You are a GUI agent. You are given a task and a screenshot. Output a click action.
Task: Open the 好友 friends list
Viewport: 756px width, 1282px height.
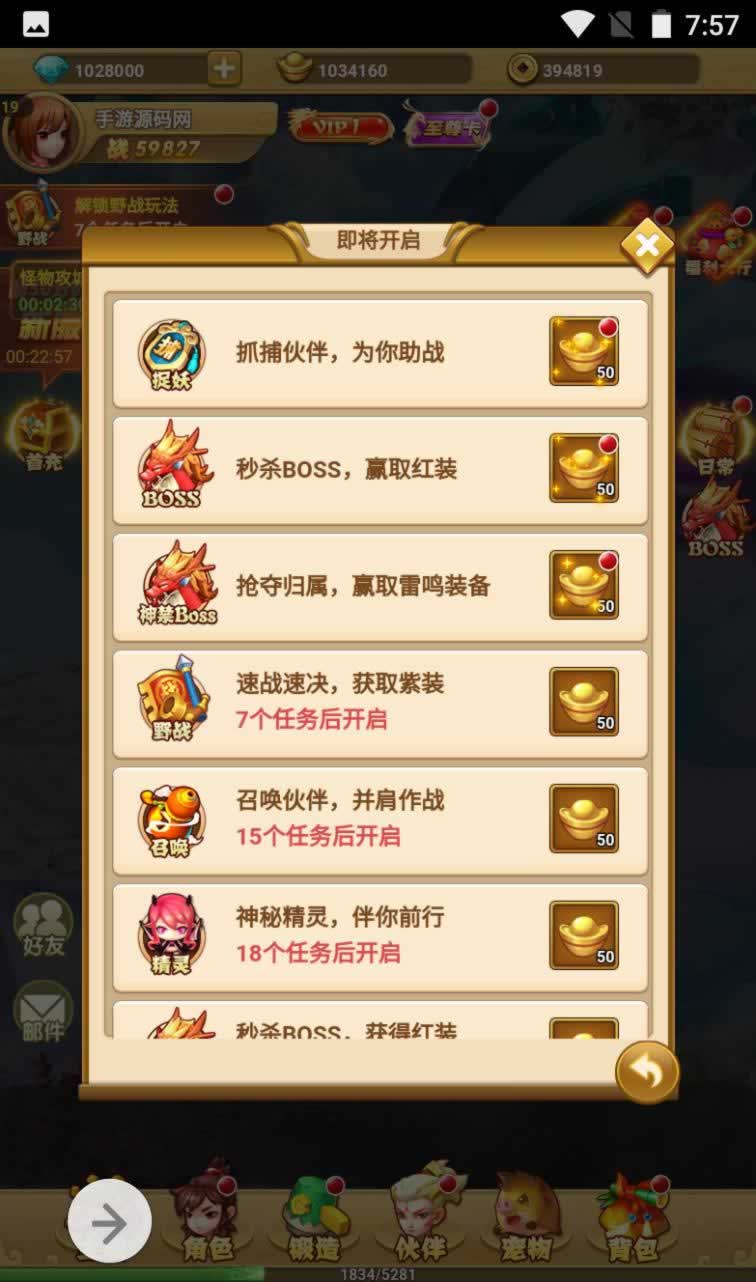(43, 925)
